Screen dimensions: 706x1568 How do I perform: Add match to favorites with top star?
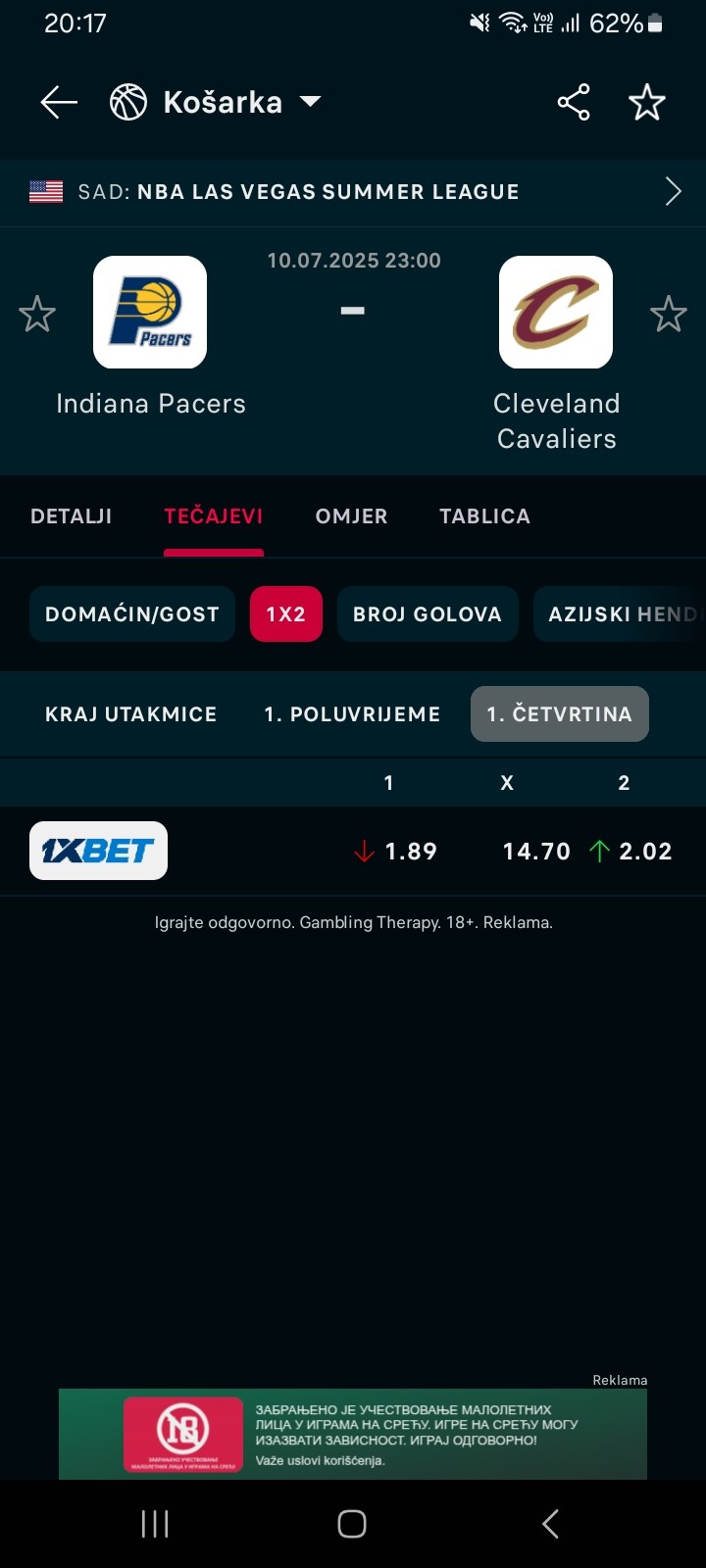coord(647,102)
